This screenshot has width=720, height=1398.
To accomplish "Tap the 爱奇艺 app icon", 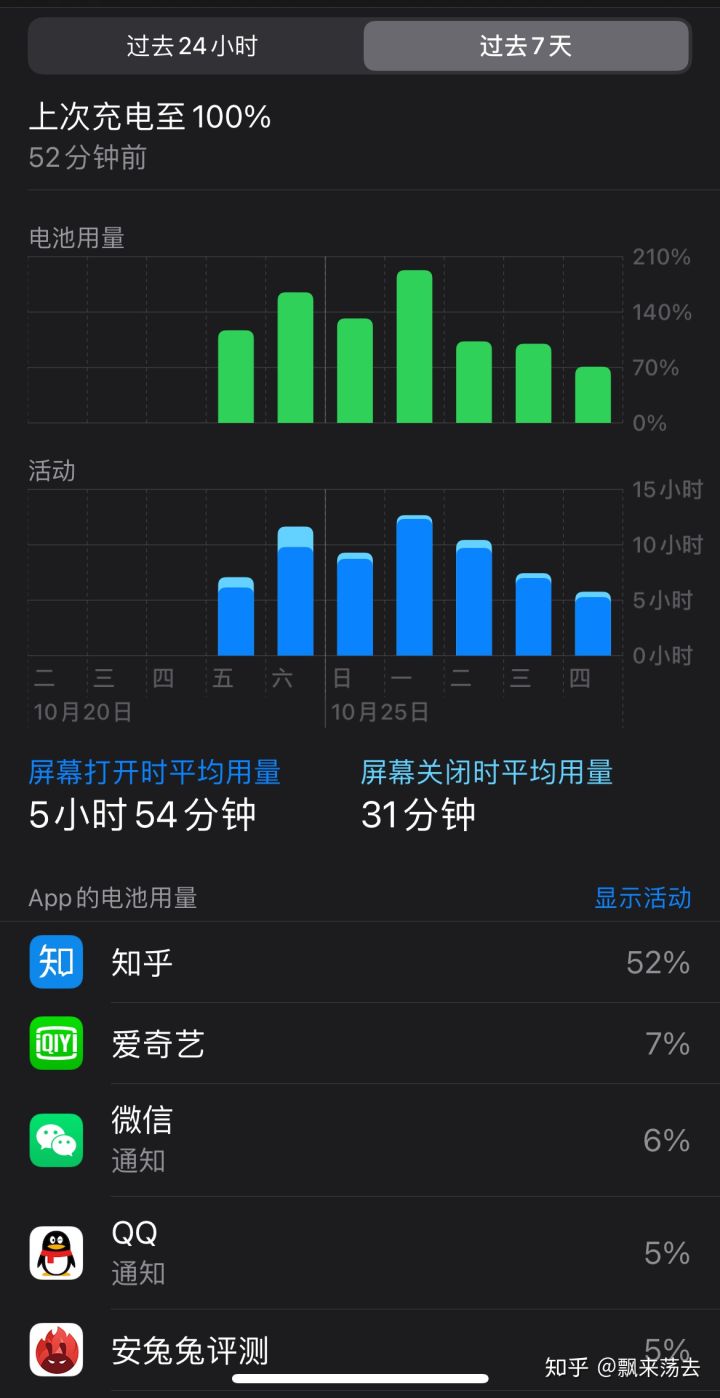I will (x=56, y=1044).
